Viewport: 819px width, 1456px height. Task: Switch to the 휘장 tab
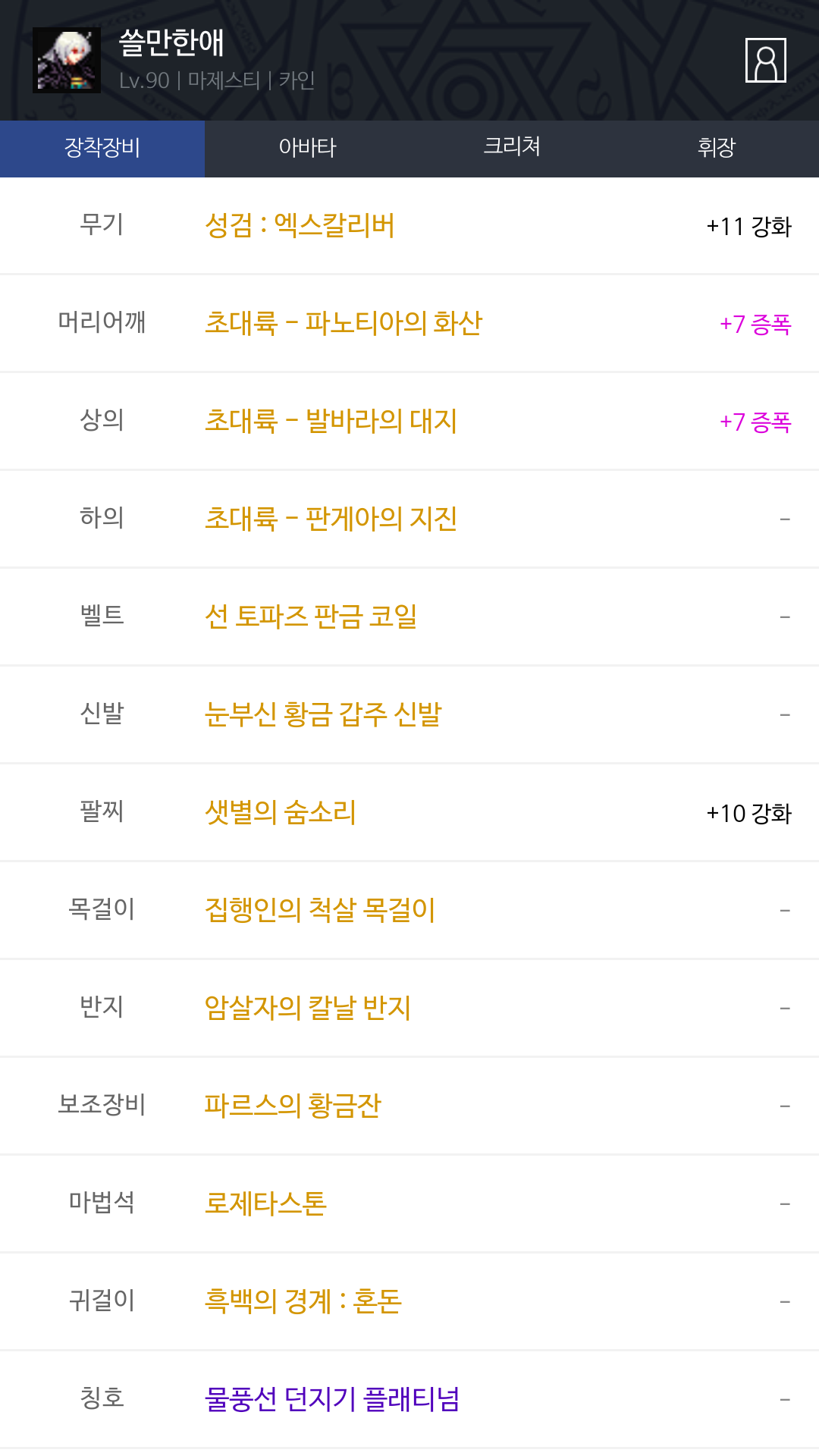[x=717, y=149]
